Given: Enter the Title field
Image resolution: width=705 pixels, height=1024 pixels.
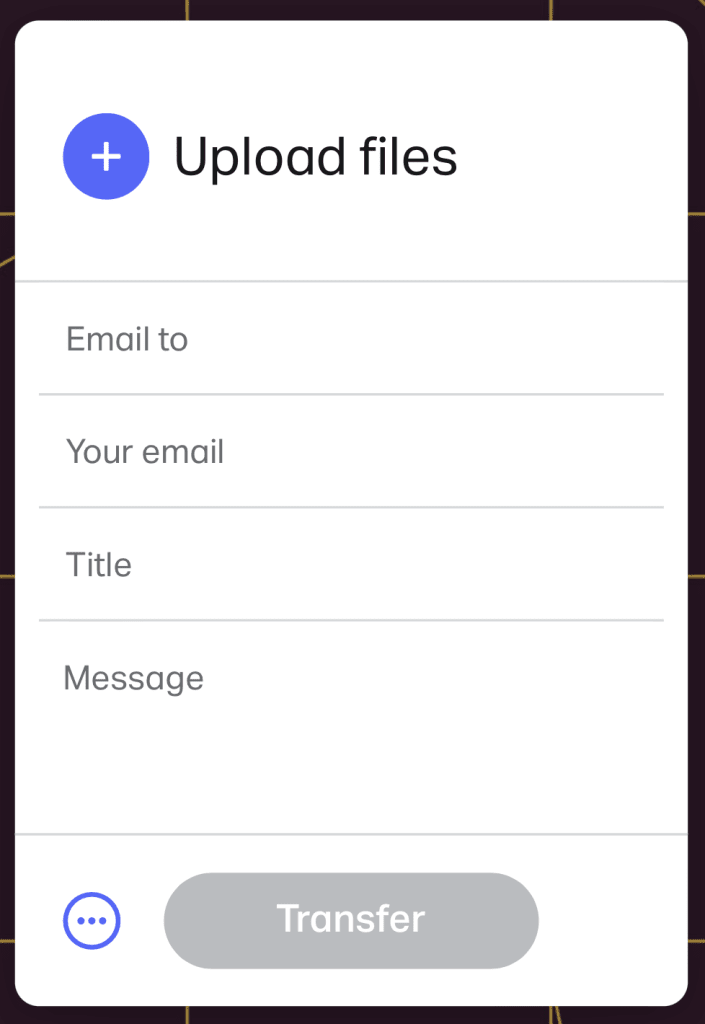Looking at the screenshot, I should click(350, 565).
